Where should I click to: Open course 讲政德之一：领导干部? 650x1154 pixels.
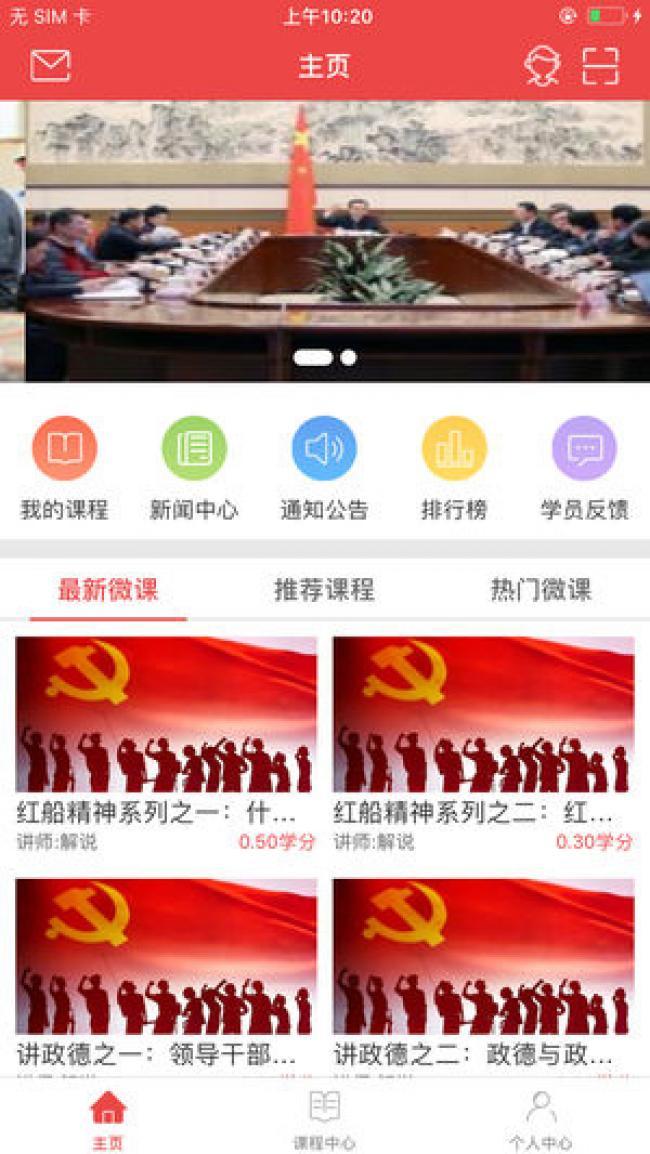pyautogui.click(x=166, y=975)
